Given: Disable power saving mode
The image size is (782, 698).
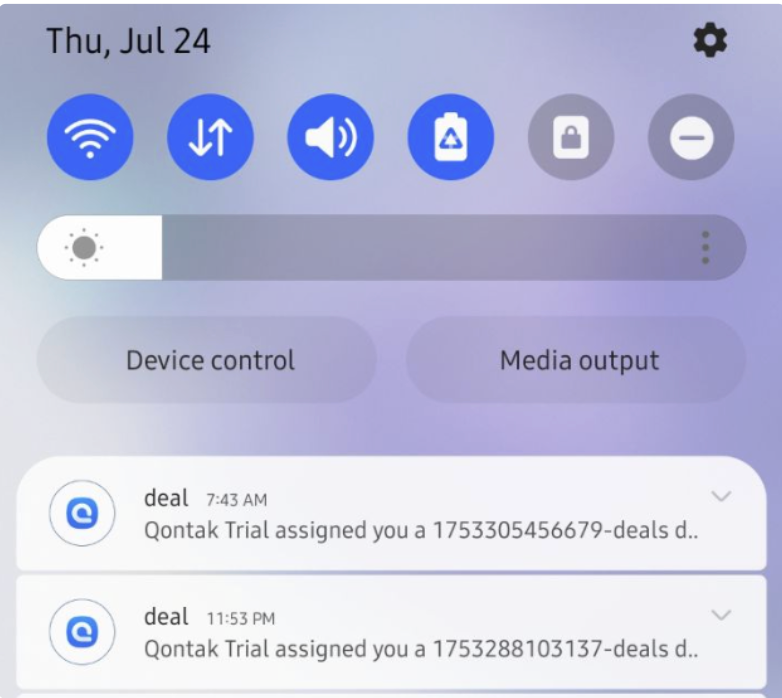Looking at the screenshot, I should (x=450, y=137).
